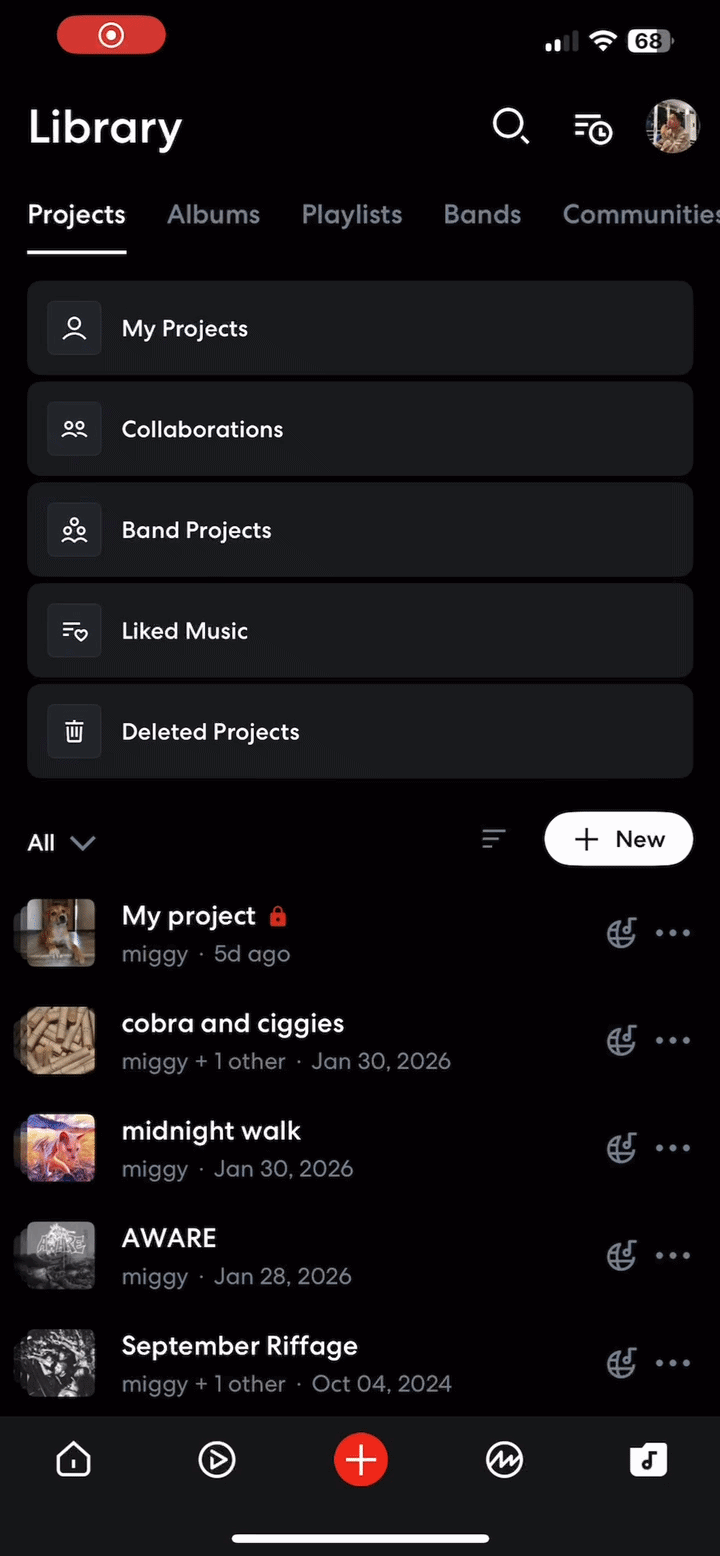
Task: Open the search icon in Library
Action: [510, 127]
